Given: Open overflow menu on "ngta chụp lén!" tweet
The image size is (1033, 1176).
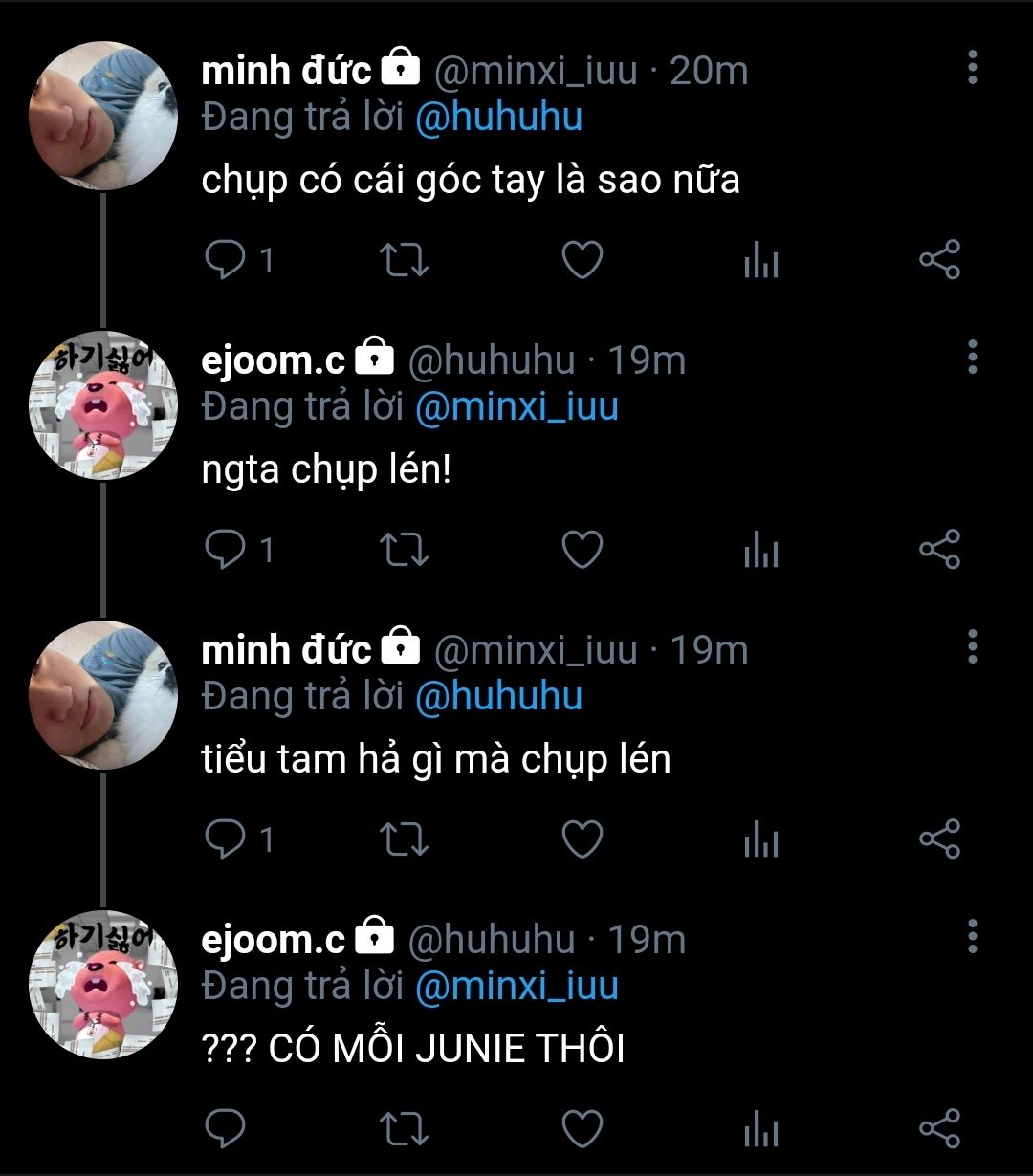Looking at the screenshot, I should click(x=972, y=358).
